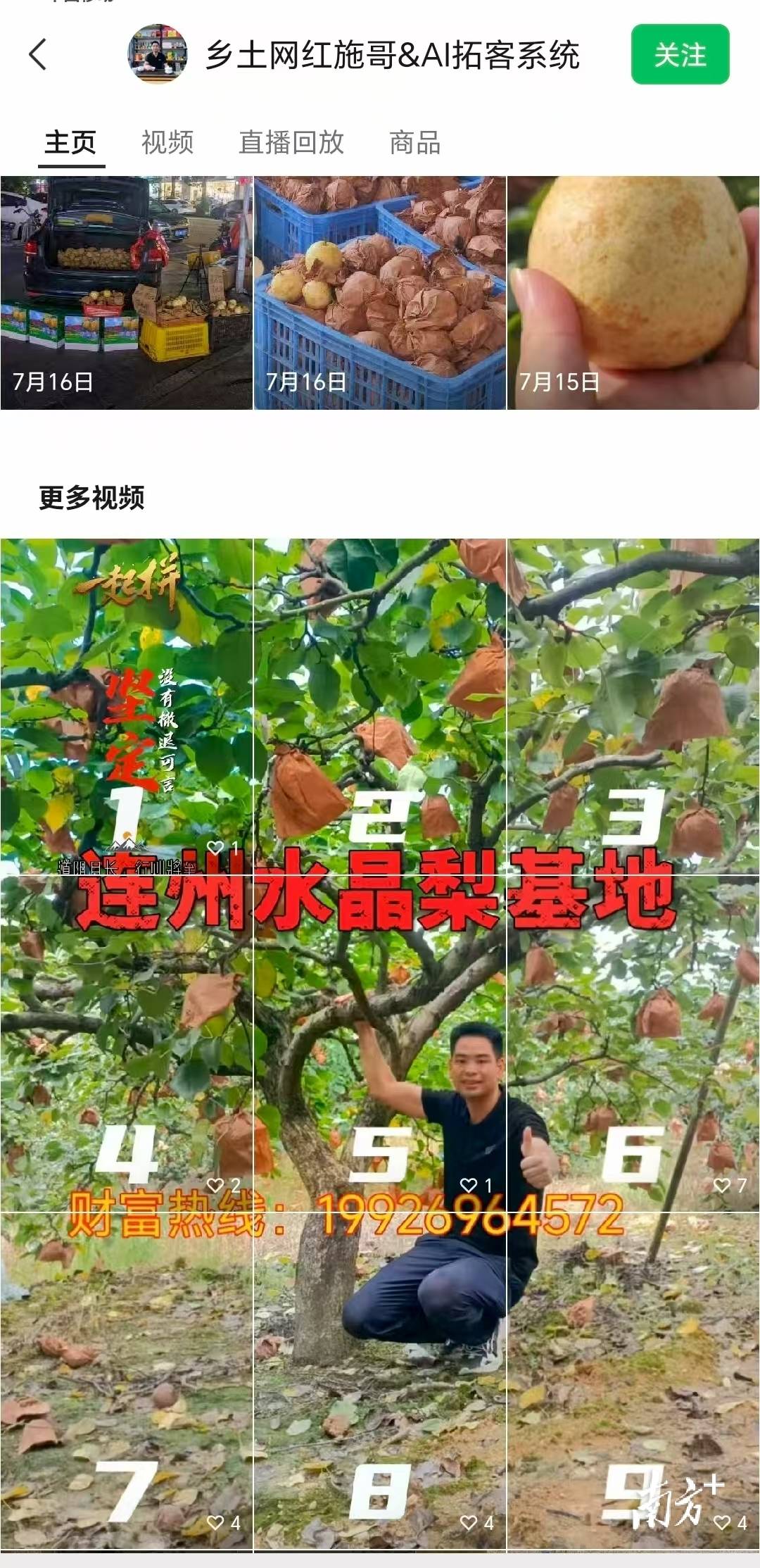Play video tile number 6

pyautogui.click(x=633, y=1042)
